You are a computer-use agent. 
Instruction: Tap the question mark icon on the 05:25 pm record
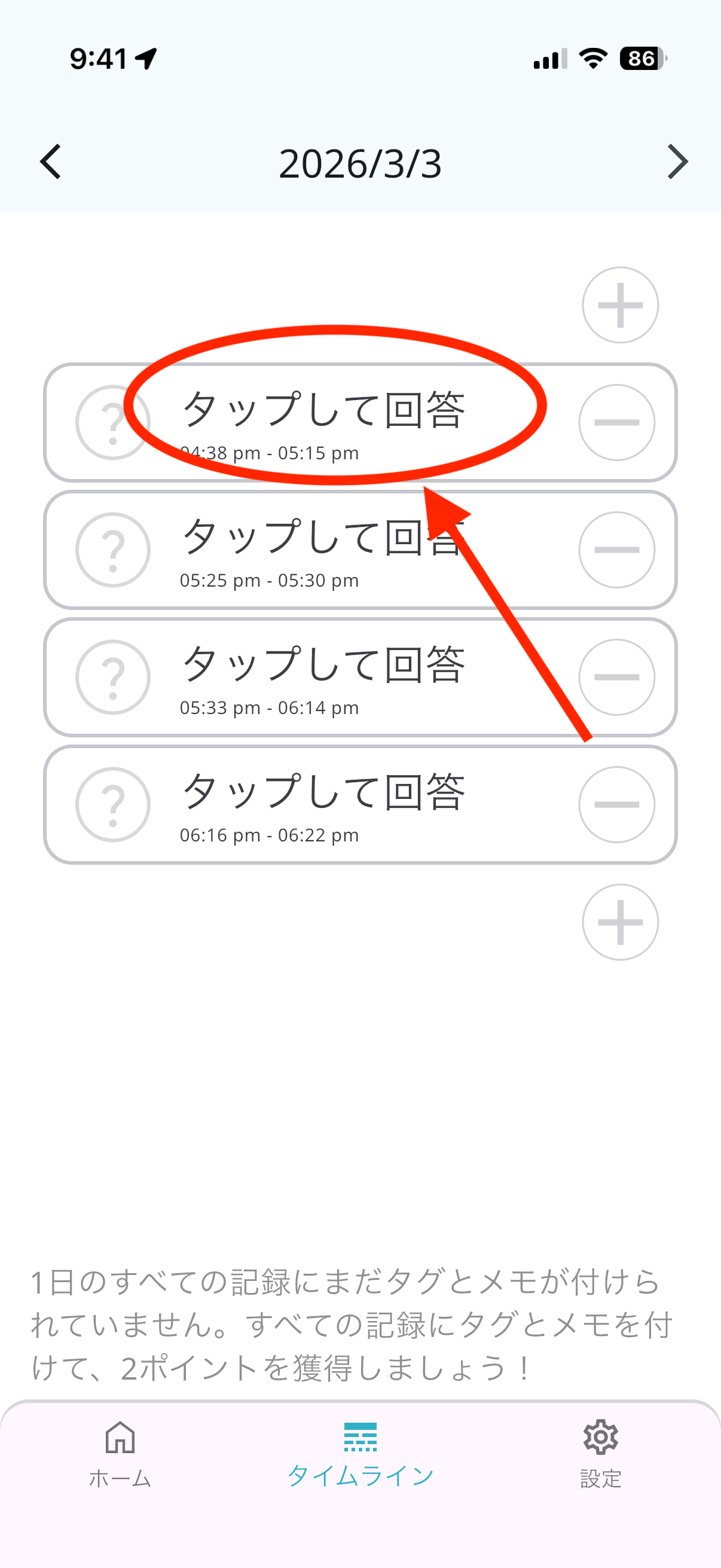(x=112, y=550)
